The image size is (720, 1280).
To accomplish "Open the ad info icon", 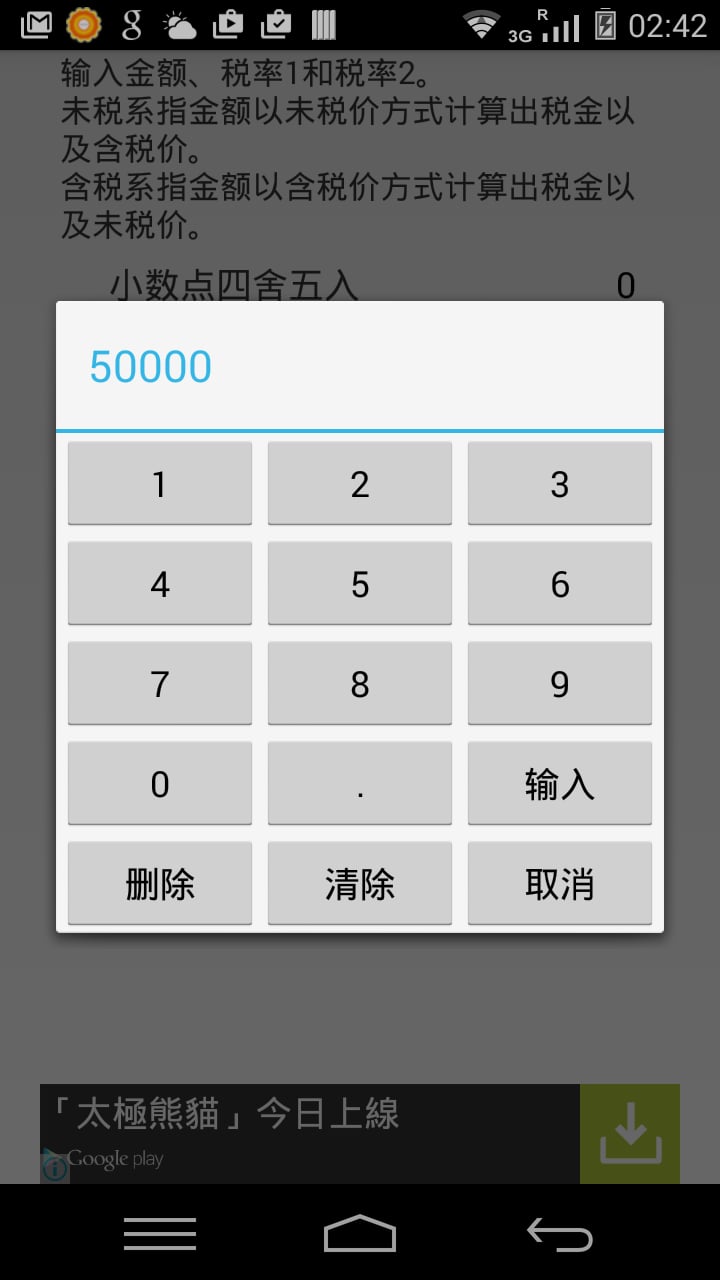I will pyautogui.click(x=54, y=1167).
